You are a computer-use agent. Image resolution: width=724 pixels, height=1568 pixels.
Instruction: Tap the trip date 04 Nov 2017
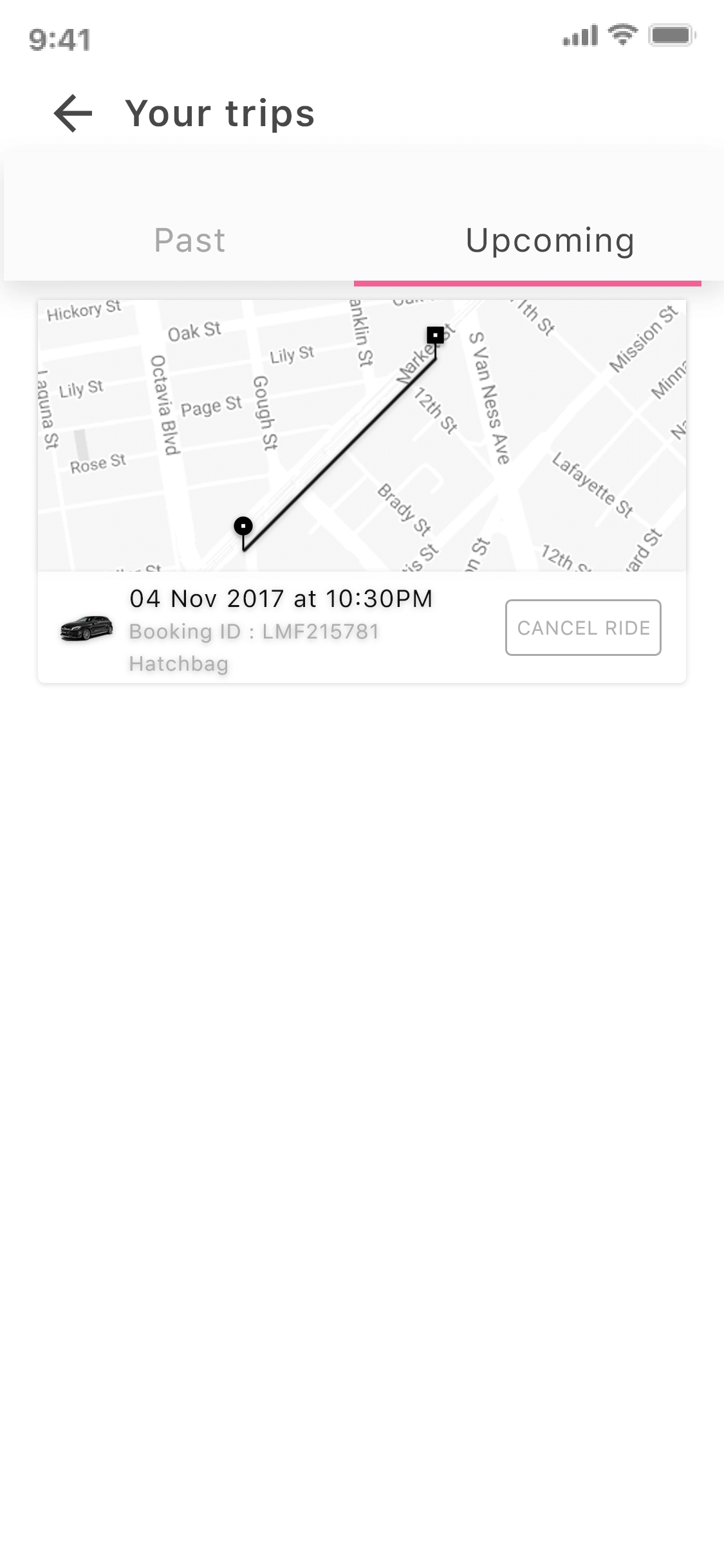point(281,597)
